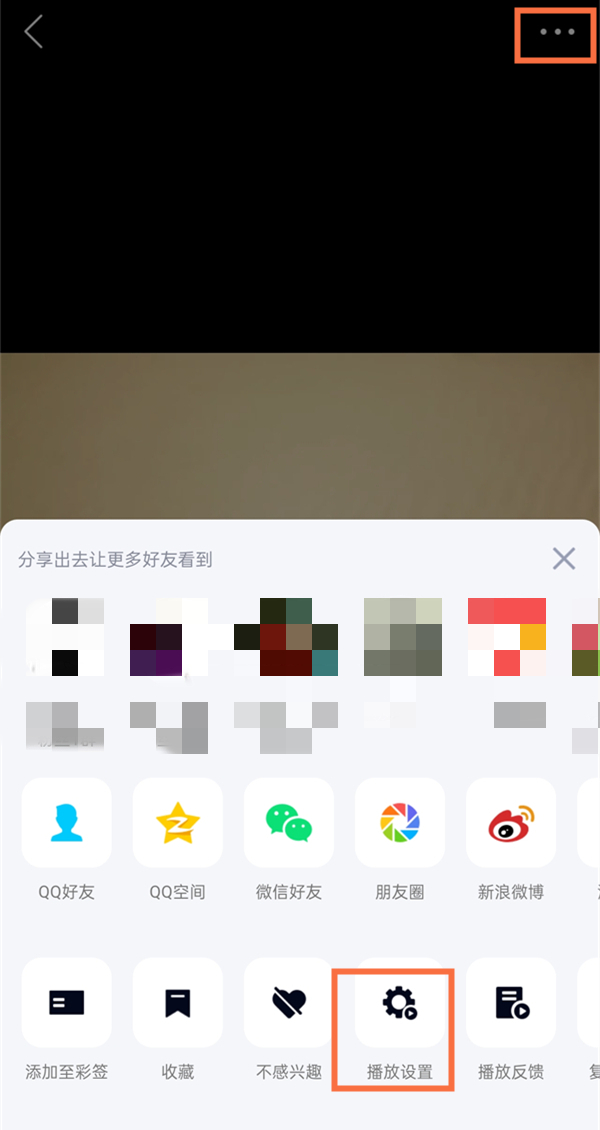The image size is (600, 1130).
Task: Share to 朋友圈
Action: point(400,823)
